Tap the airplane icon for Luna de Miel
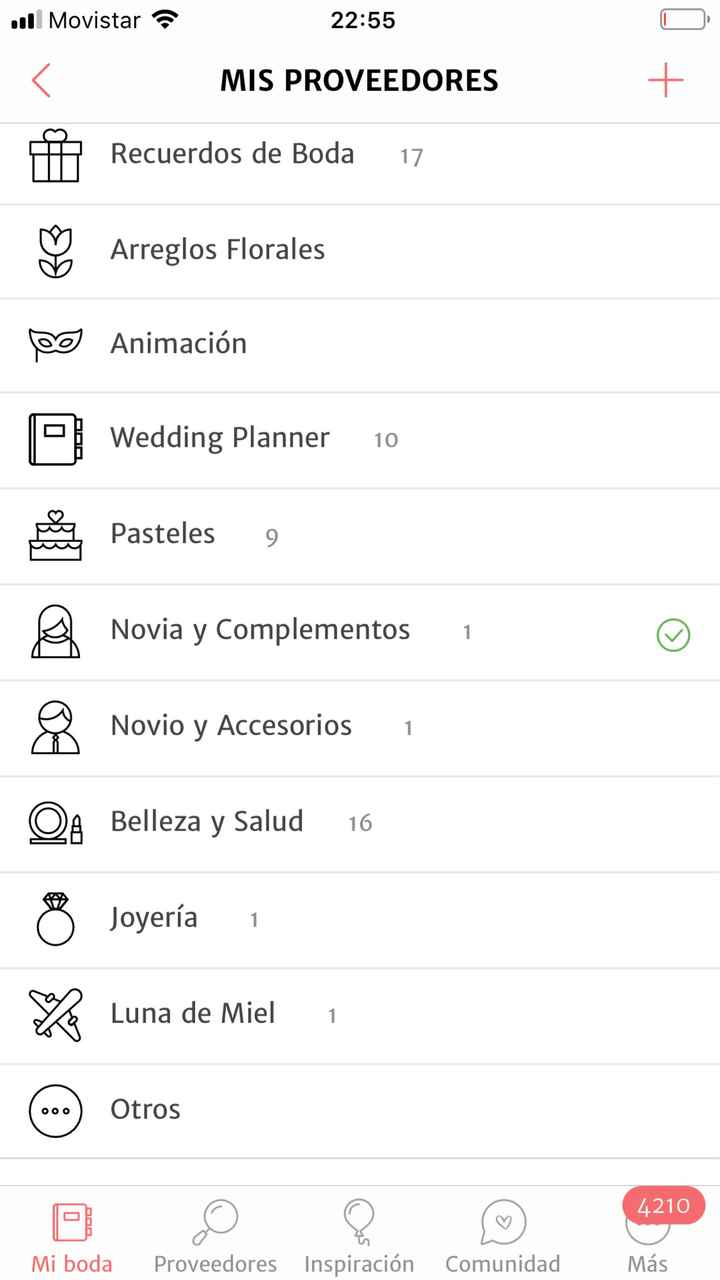Image resolution: width=720 pixels, height=1280 pixels. click(x=55, y=1013)
